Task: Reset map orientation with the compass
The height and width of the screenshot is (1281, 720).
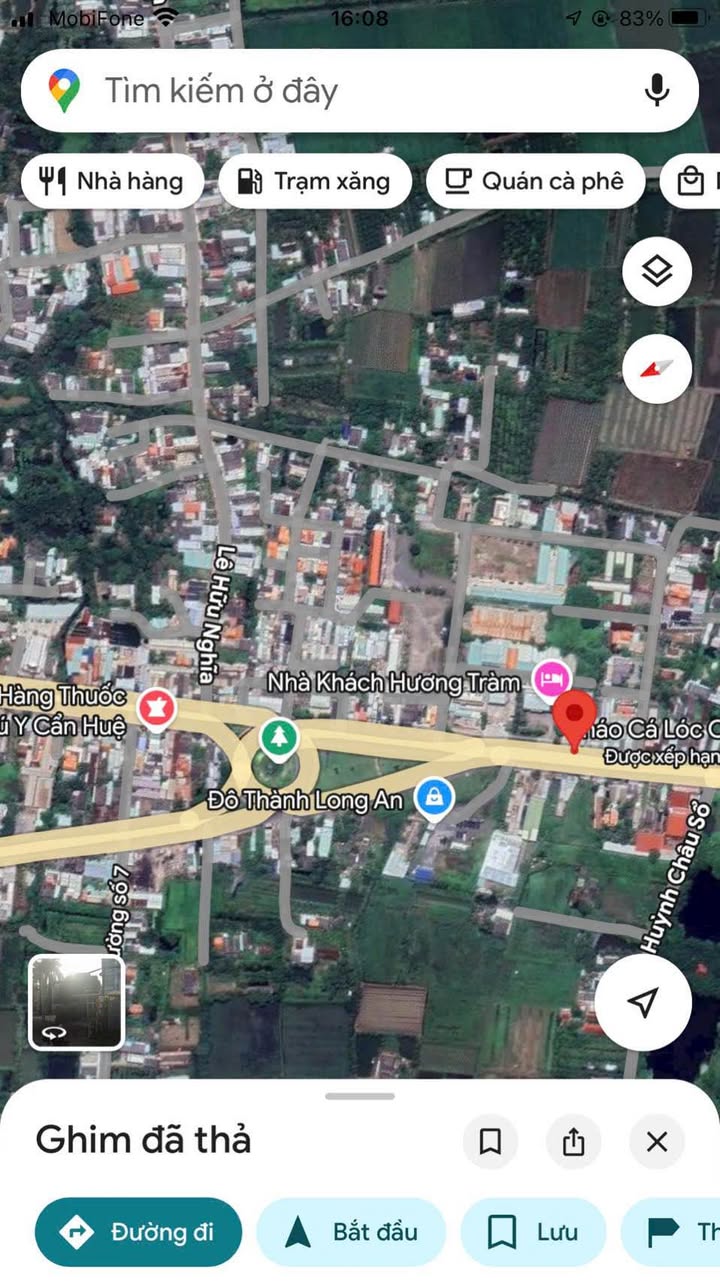Action: point(656,369)
